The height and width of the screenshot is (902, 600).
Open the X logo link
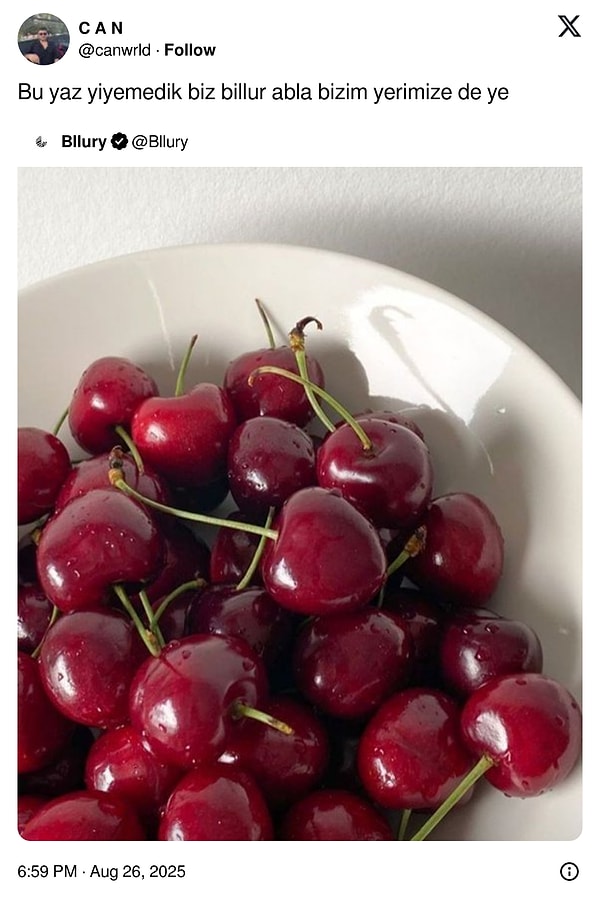[569, 27]
